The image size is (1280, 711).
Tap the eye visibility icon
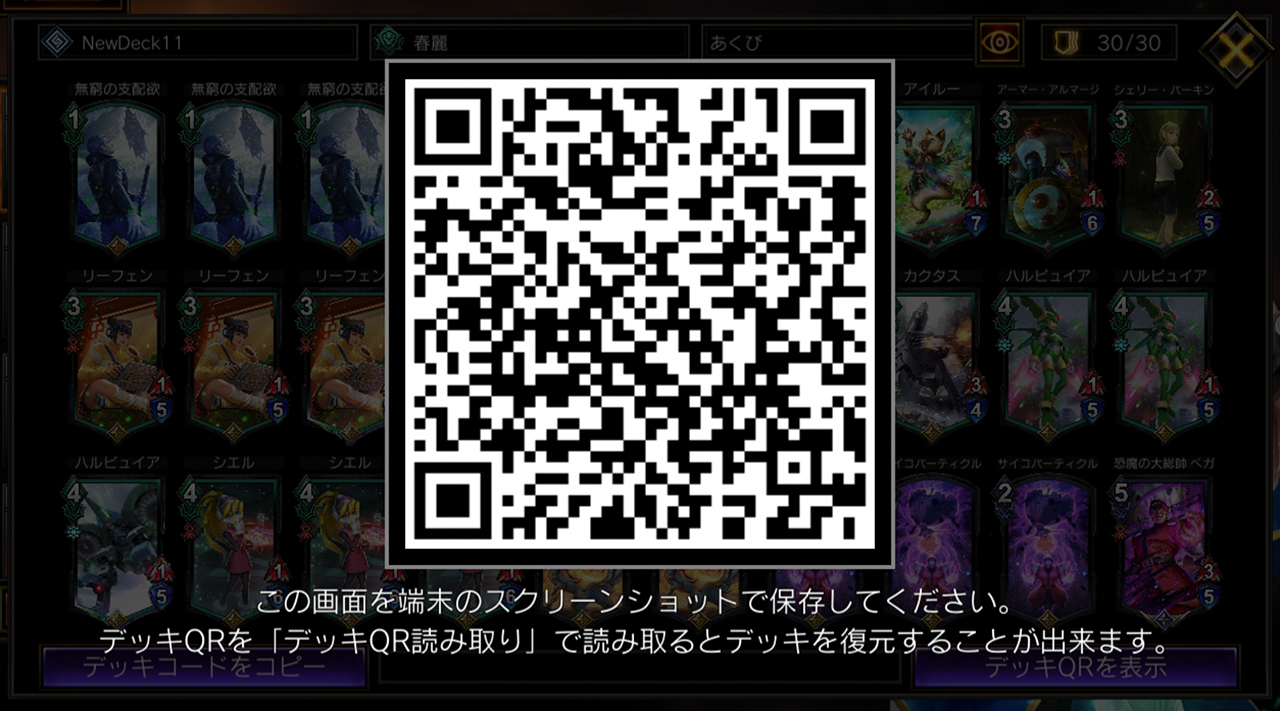pyautogui.click(x=998, y=42)
